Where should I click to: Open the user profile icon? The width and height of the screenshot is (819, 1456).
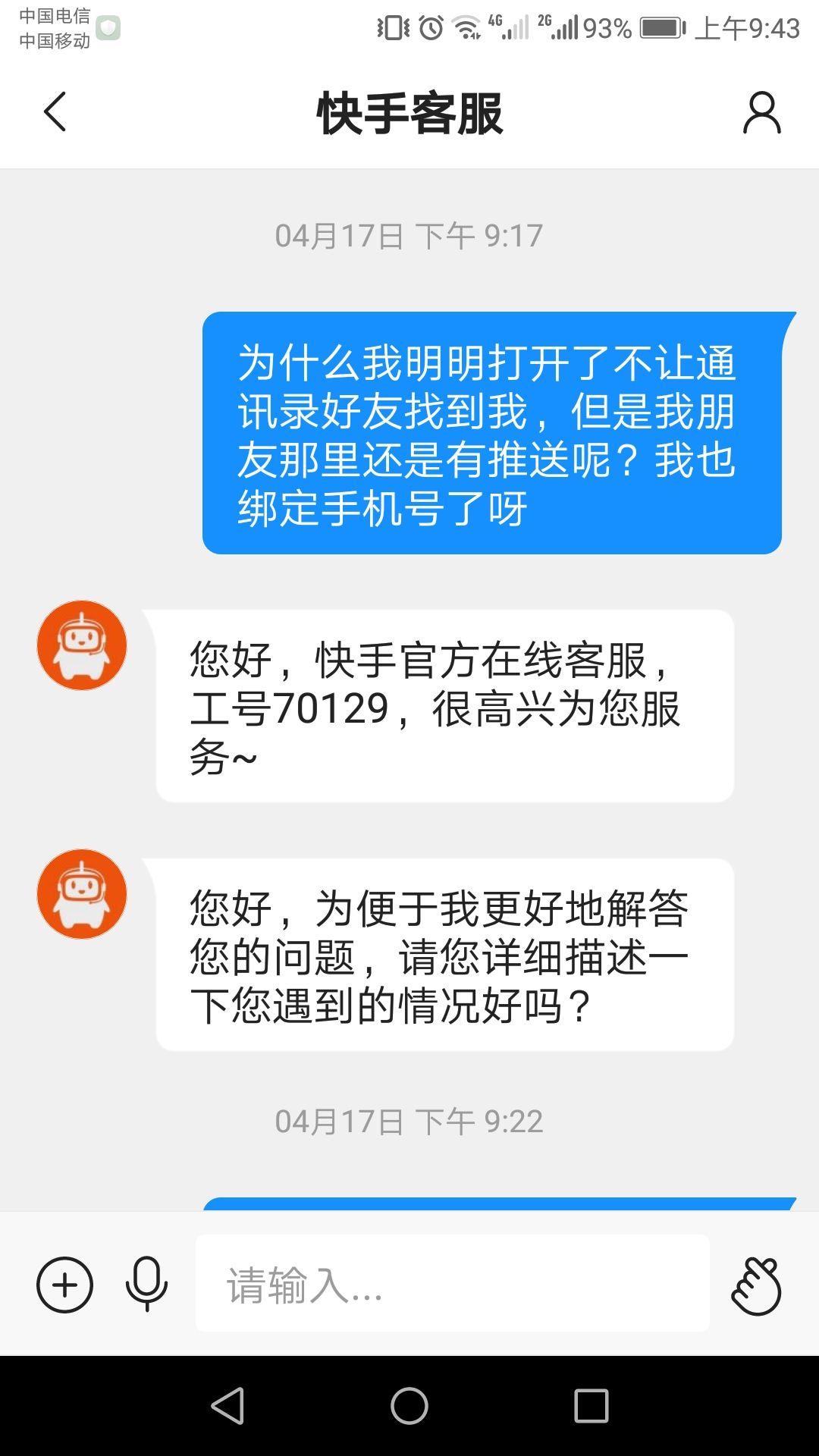point(763,114)
